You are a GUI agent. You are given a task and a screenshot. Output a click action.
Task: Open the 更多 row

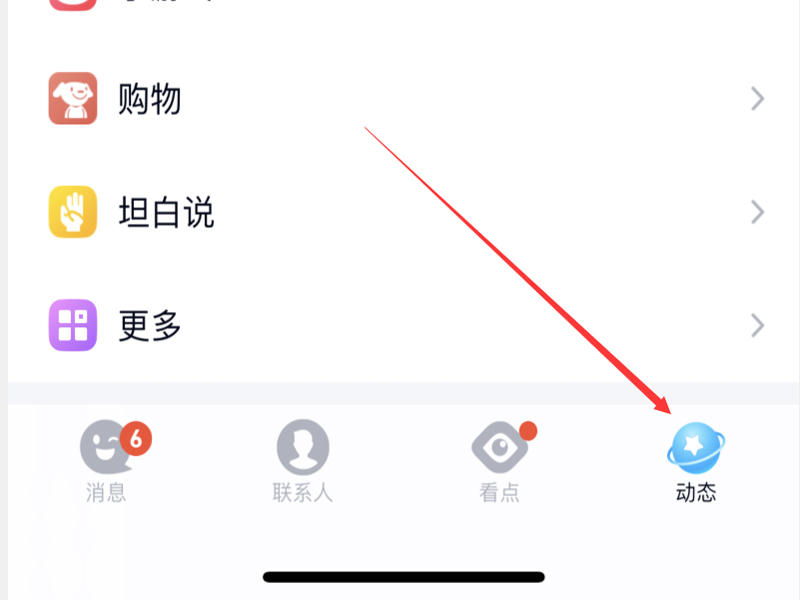pos(400,325)
